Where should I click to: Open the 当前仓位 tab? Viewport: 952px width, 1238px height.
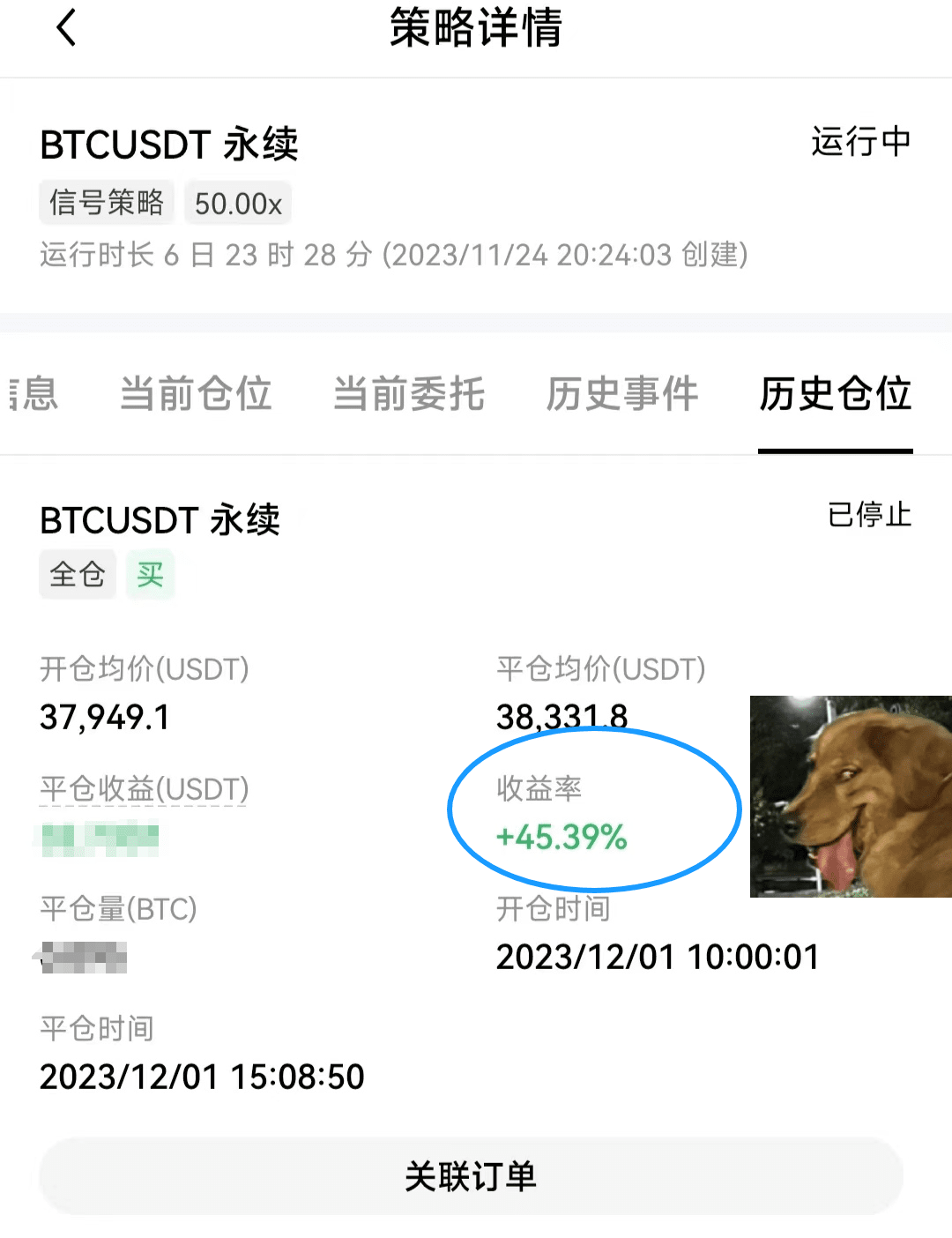(196, 395)
